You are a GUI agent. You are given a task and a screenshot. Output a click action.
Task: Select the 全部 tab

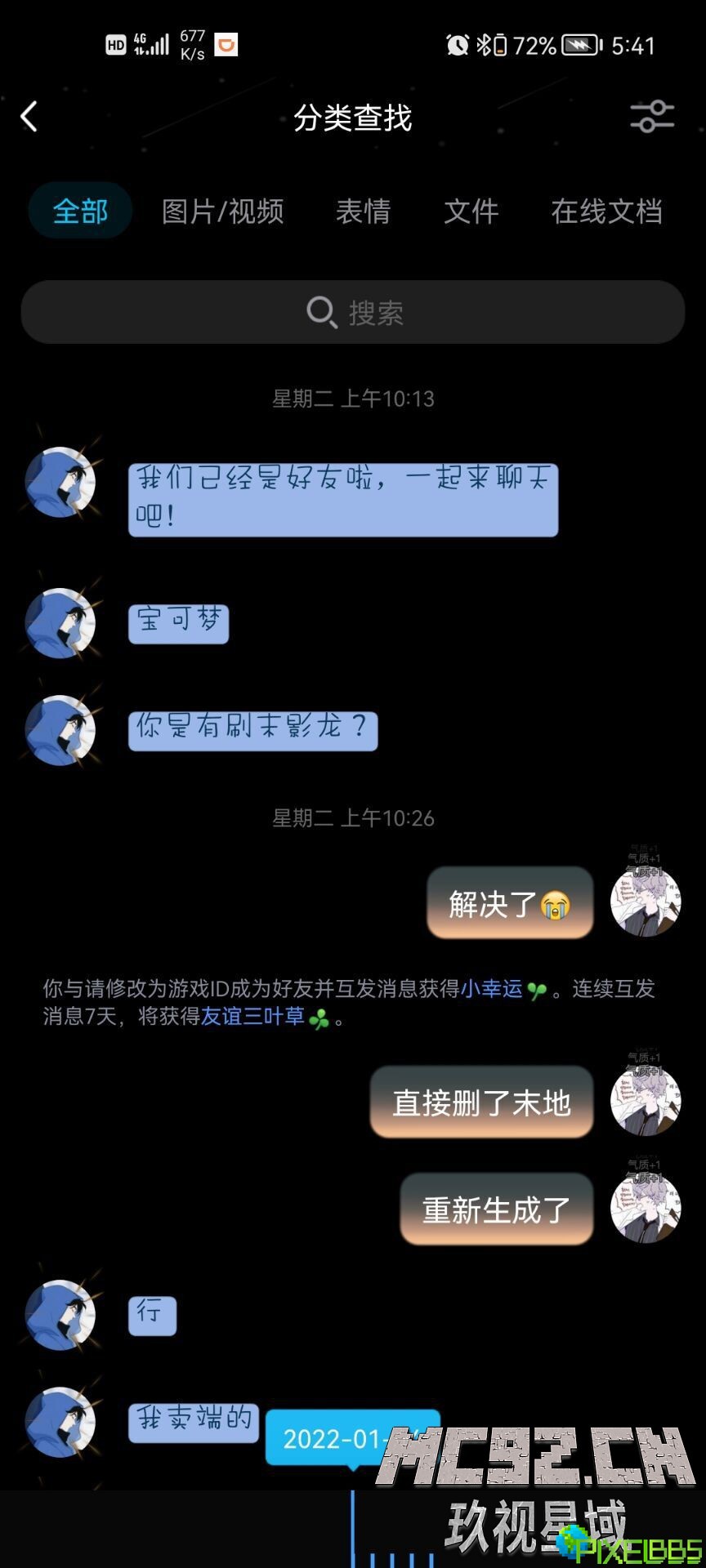[x=80, y=212]
